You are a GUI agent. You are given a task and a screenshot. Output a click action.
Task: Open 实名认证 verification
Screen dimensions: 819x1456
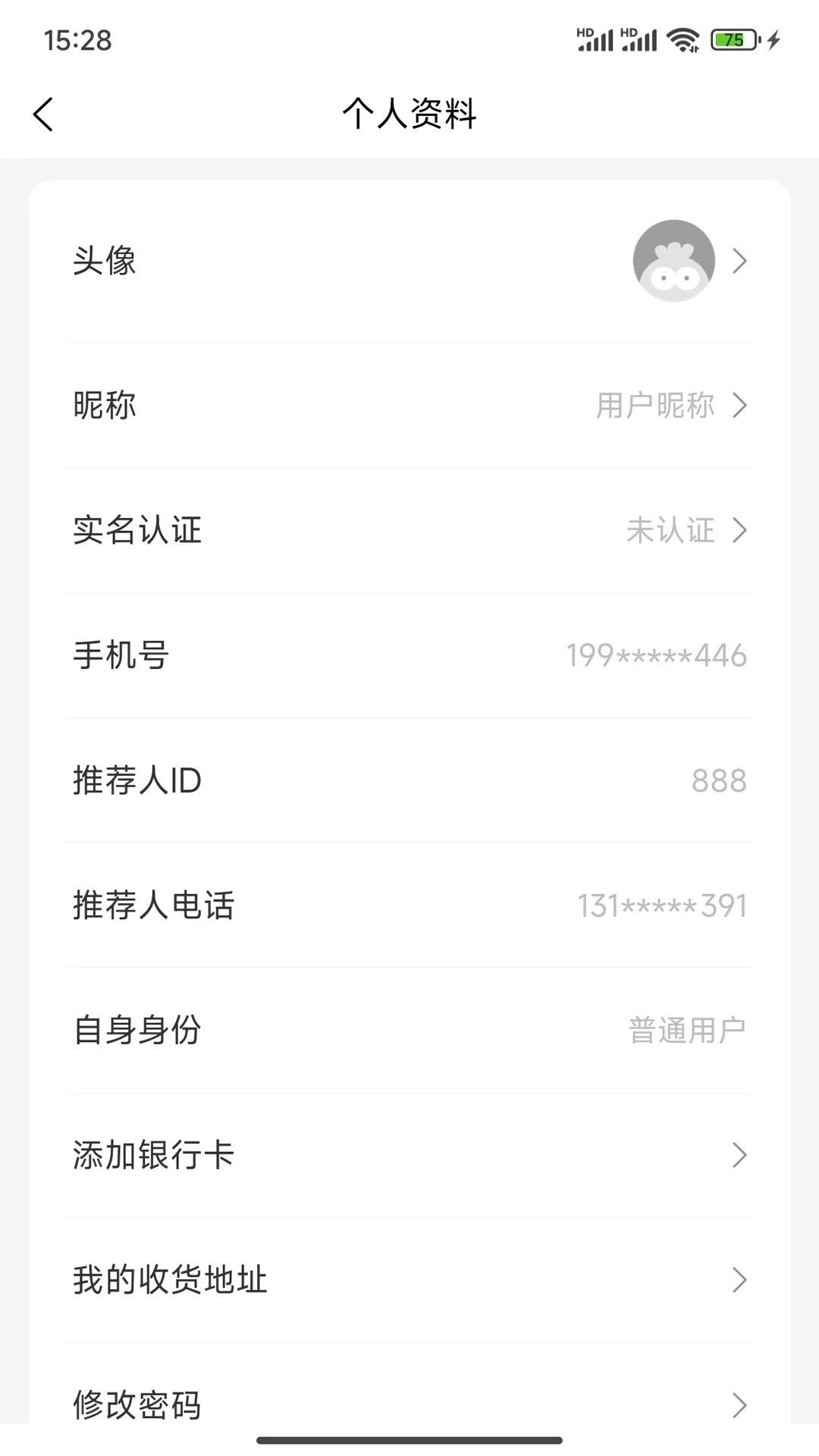coord(409,530)
